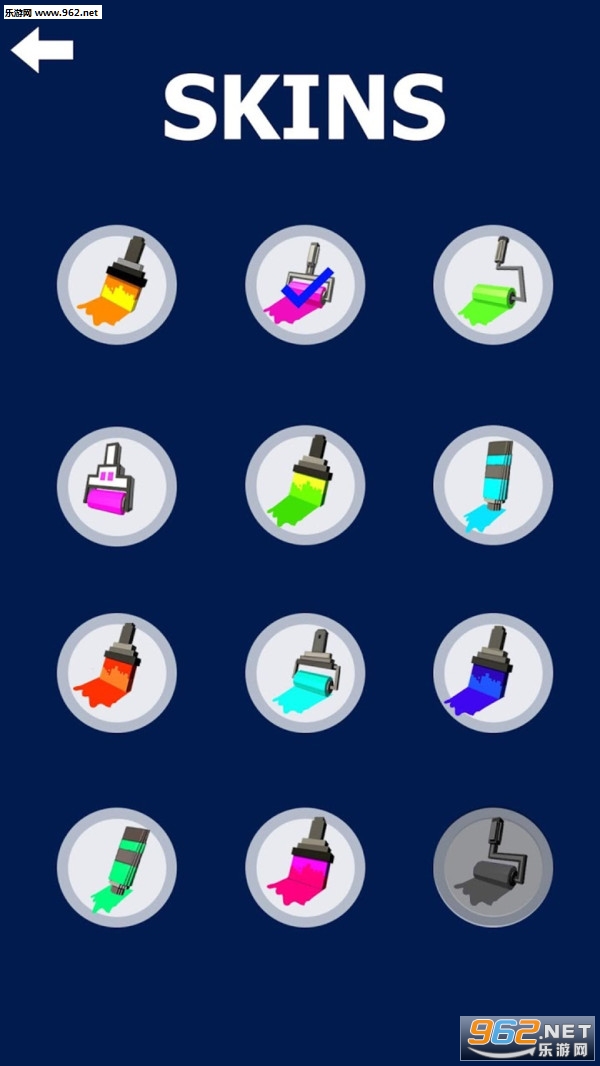Select the checked pink paint tray skin
600x1066 pixels.
(305, 285)
